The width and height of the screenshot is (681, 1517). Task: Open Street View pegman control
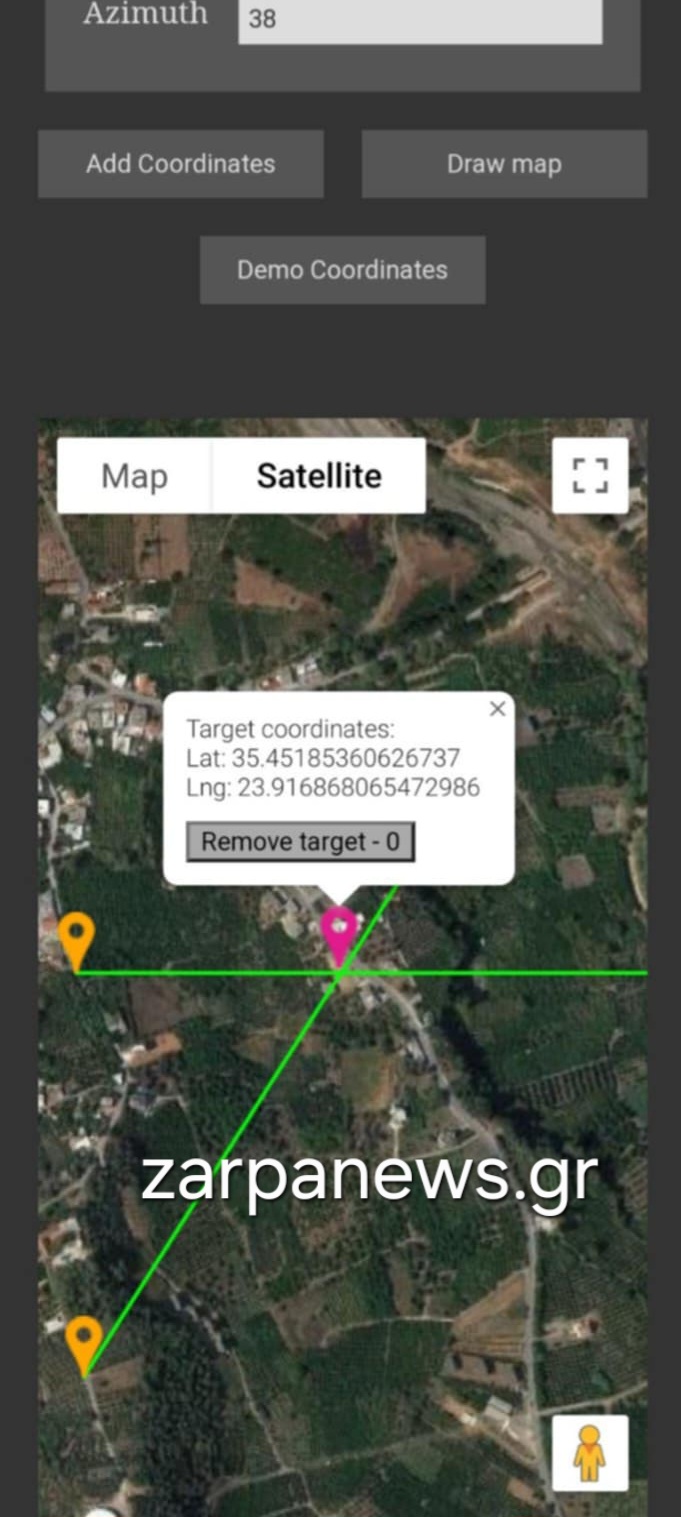tap(590, 1452)
